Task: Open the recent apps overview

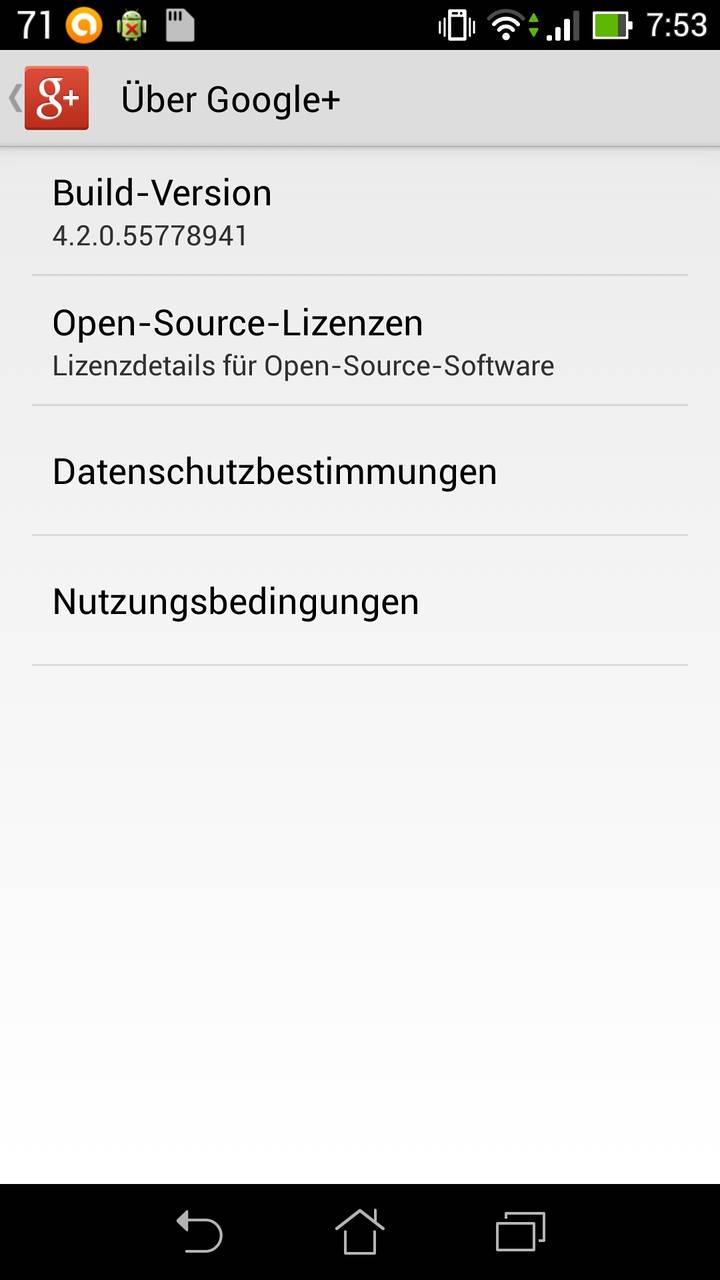Action: pos(520,1231)
